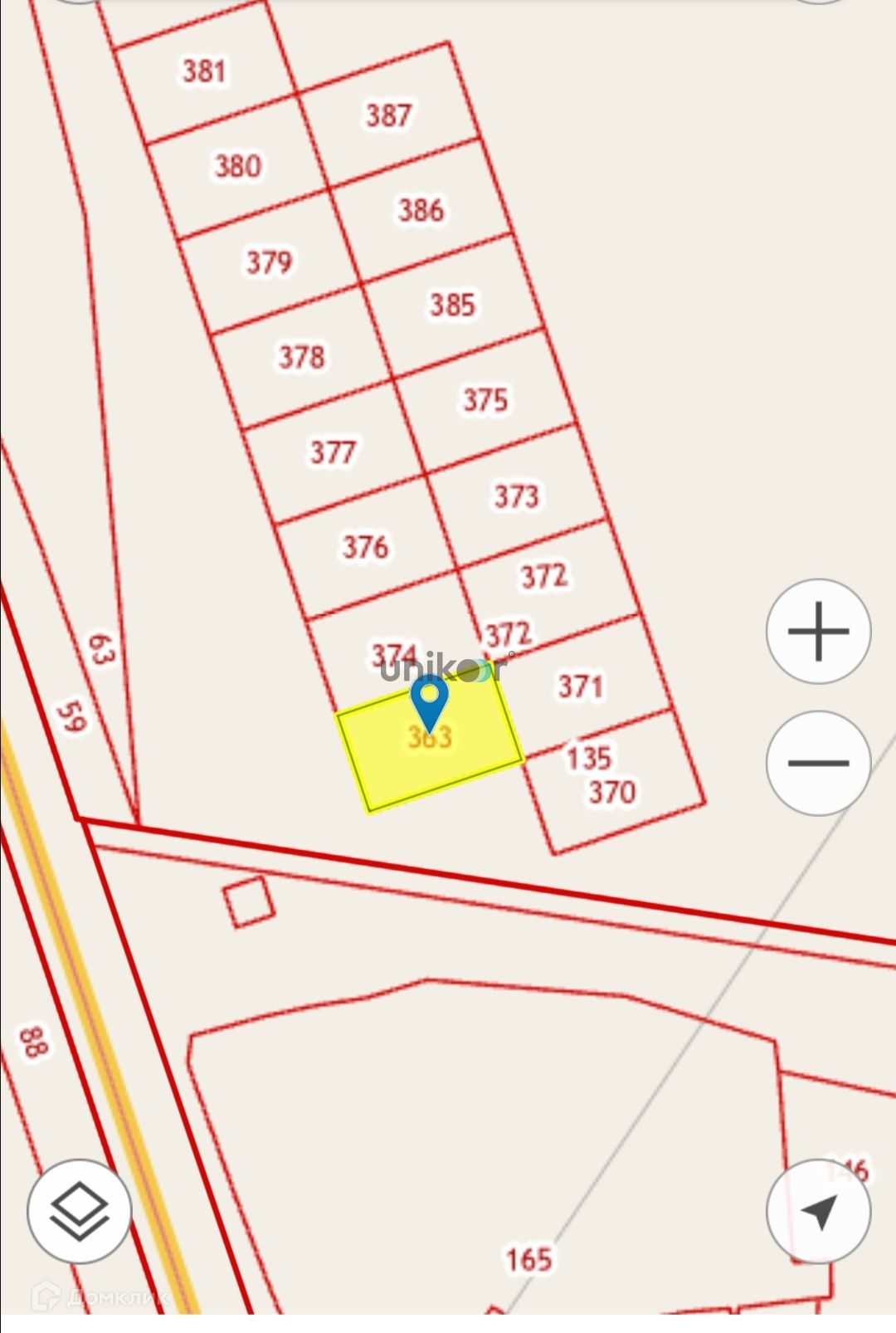Zoom out with the minus button
This screenshot has height=1333, width=896.
tap(818, 763)
